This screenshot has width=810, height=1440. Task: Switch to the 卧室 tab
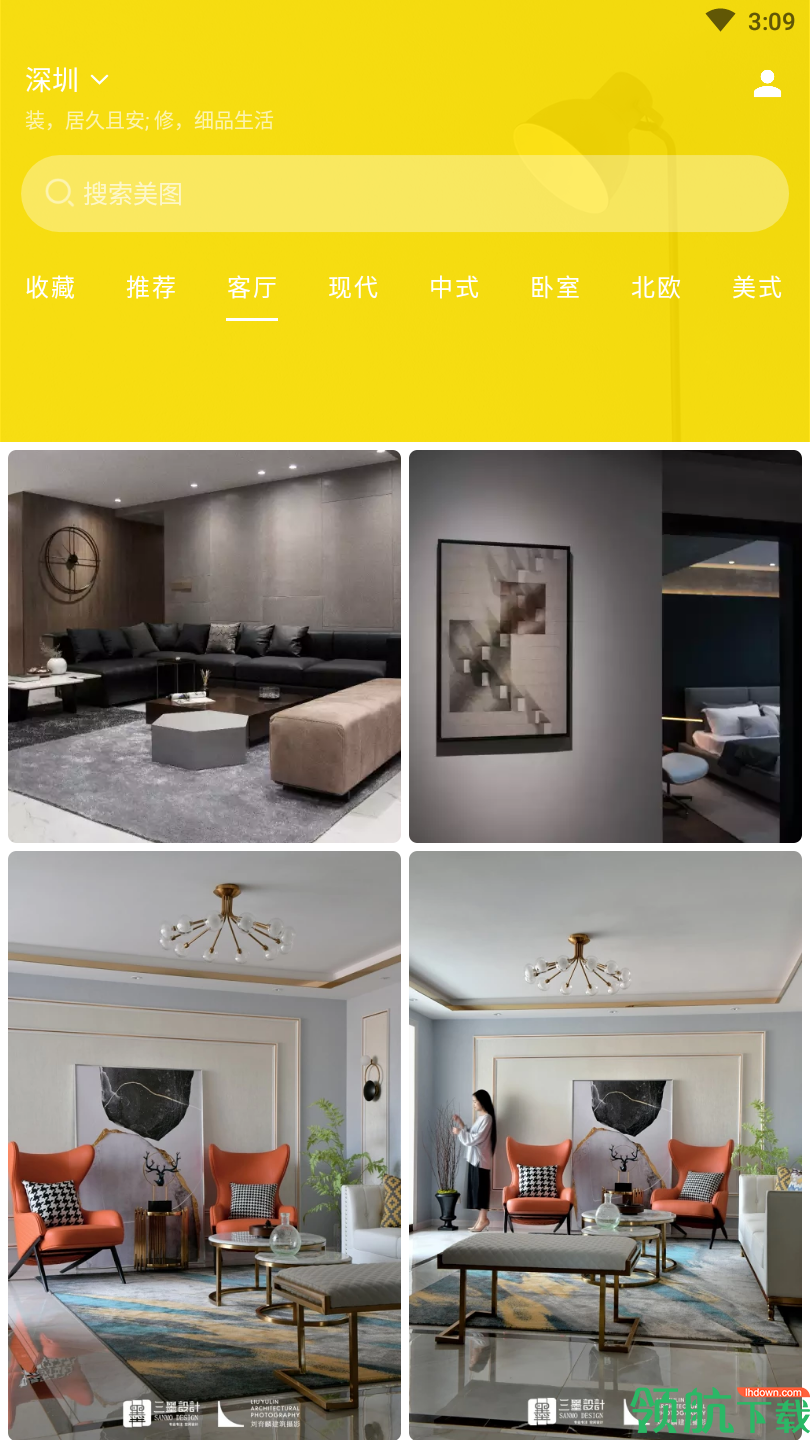[555, 288]
